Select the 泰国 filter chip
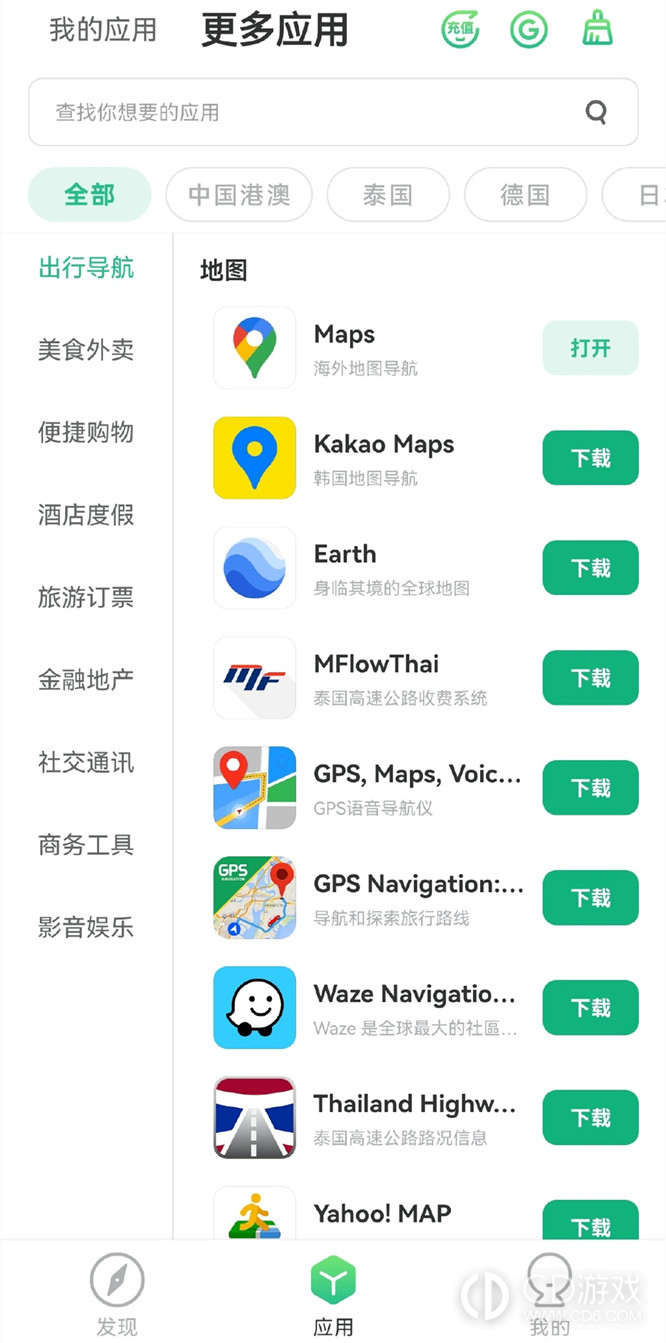The image size is (666, 1343). coord(387,194)
